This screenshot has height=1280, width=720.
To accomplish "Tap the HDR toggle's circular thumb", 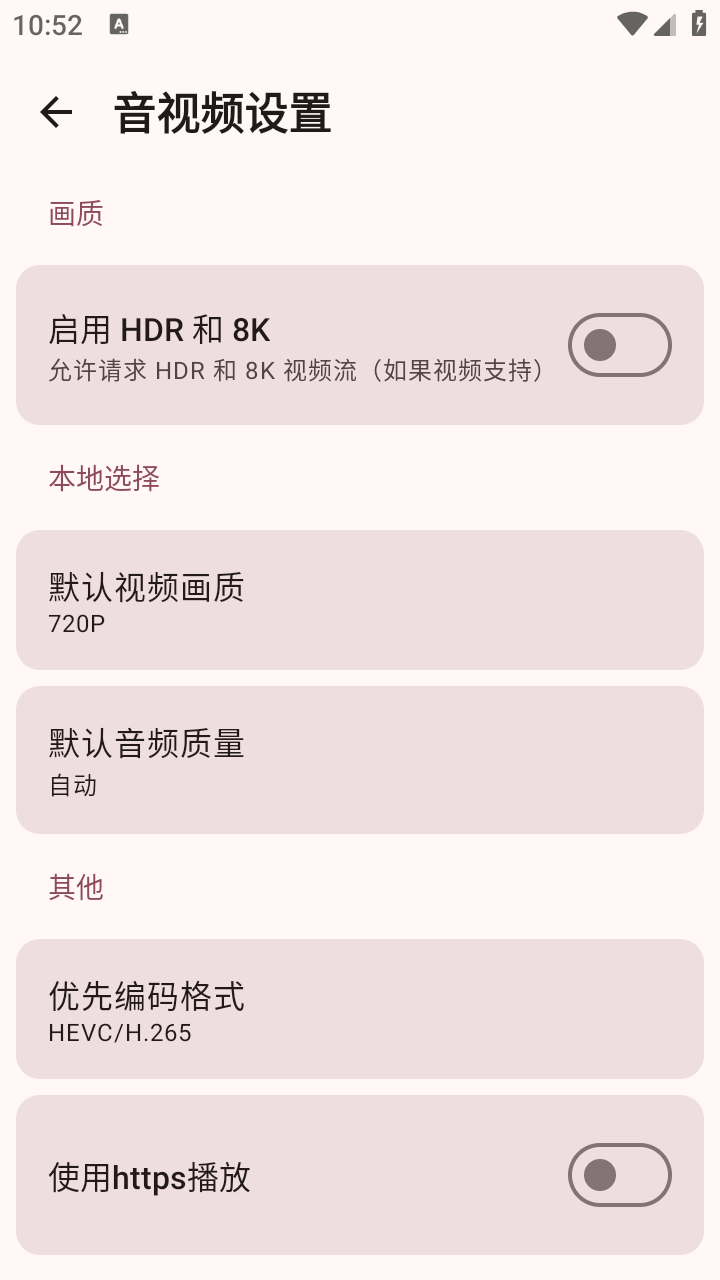I will tap(601, 344).
